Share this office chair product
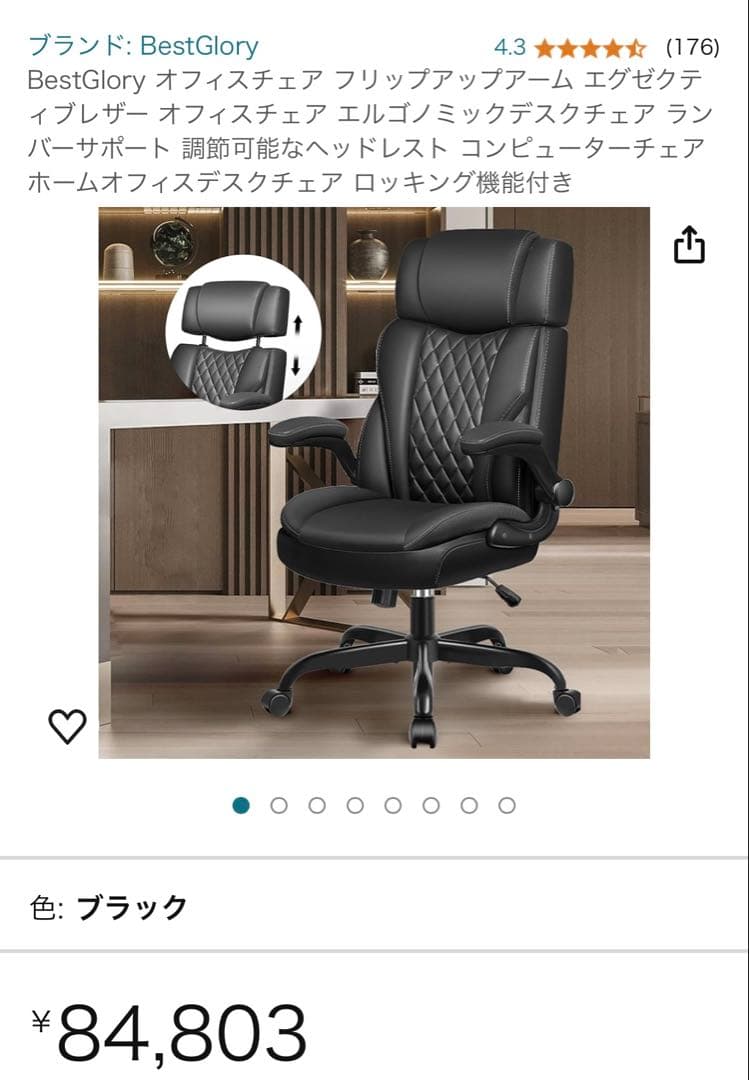Screen dimensions: 749x1080 [689, 244]
